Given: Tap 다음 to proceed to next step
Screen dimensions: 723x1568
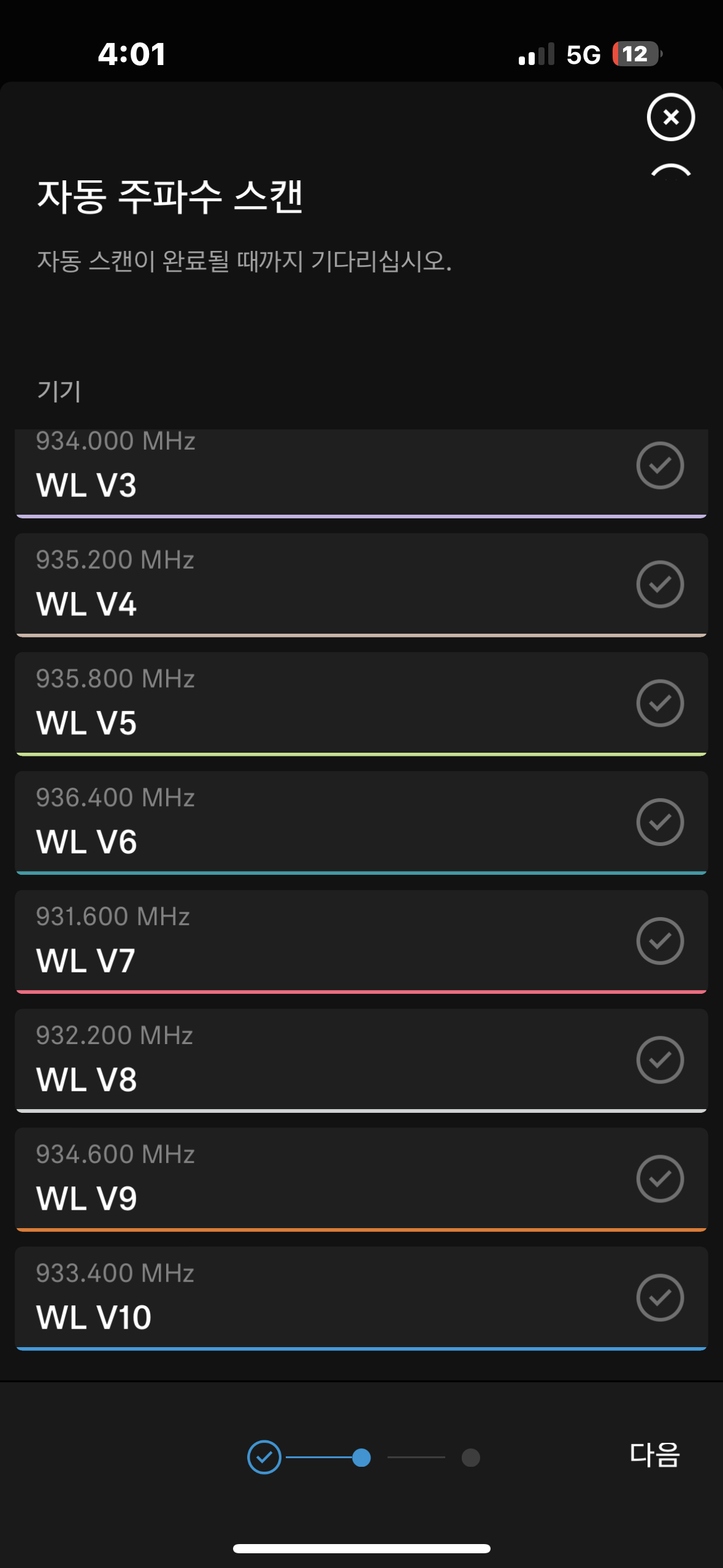Looking at the screenshot, I should tap(654, 1455).
